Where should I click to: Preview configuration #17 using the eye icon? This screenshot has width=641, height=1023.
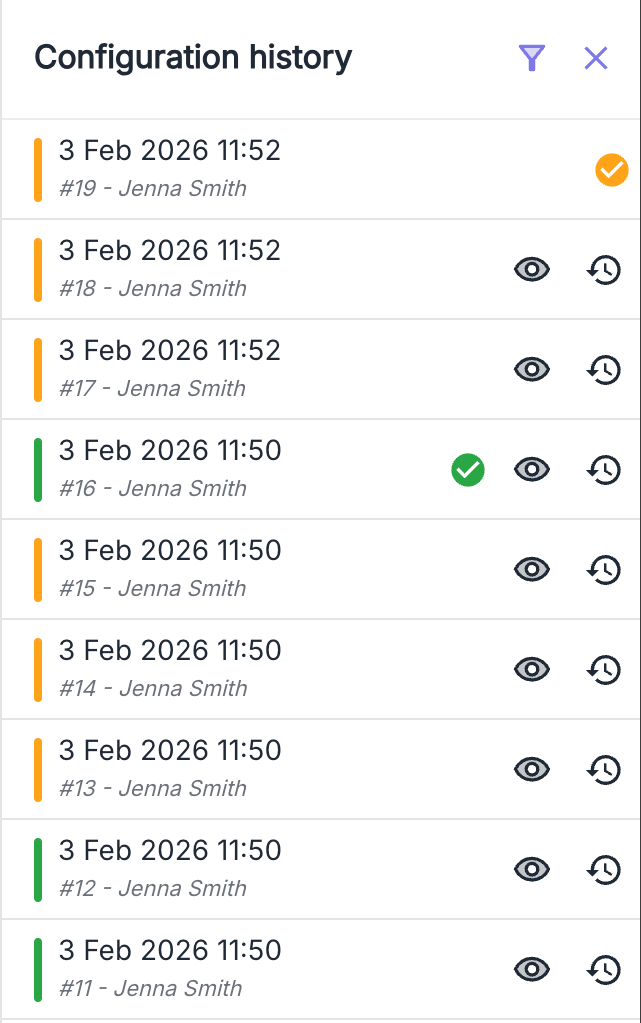[x=532, y=369]
